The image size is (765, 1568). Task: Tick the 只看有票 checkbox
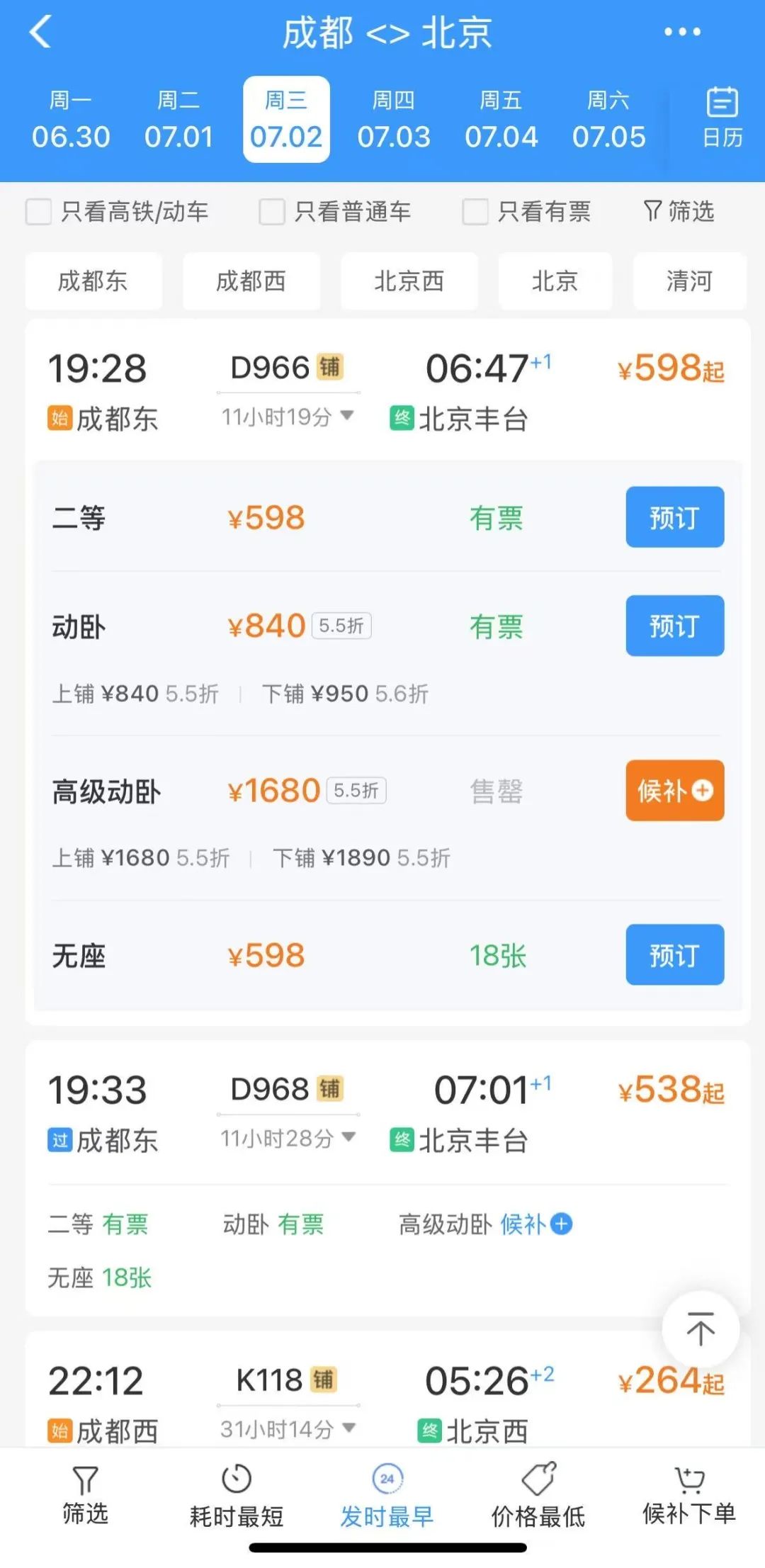click(475, 211)
